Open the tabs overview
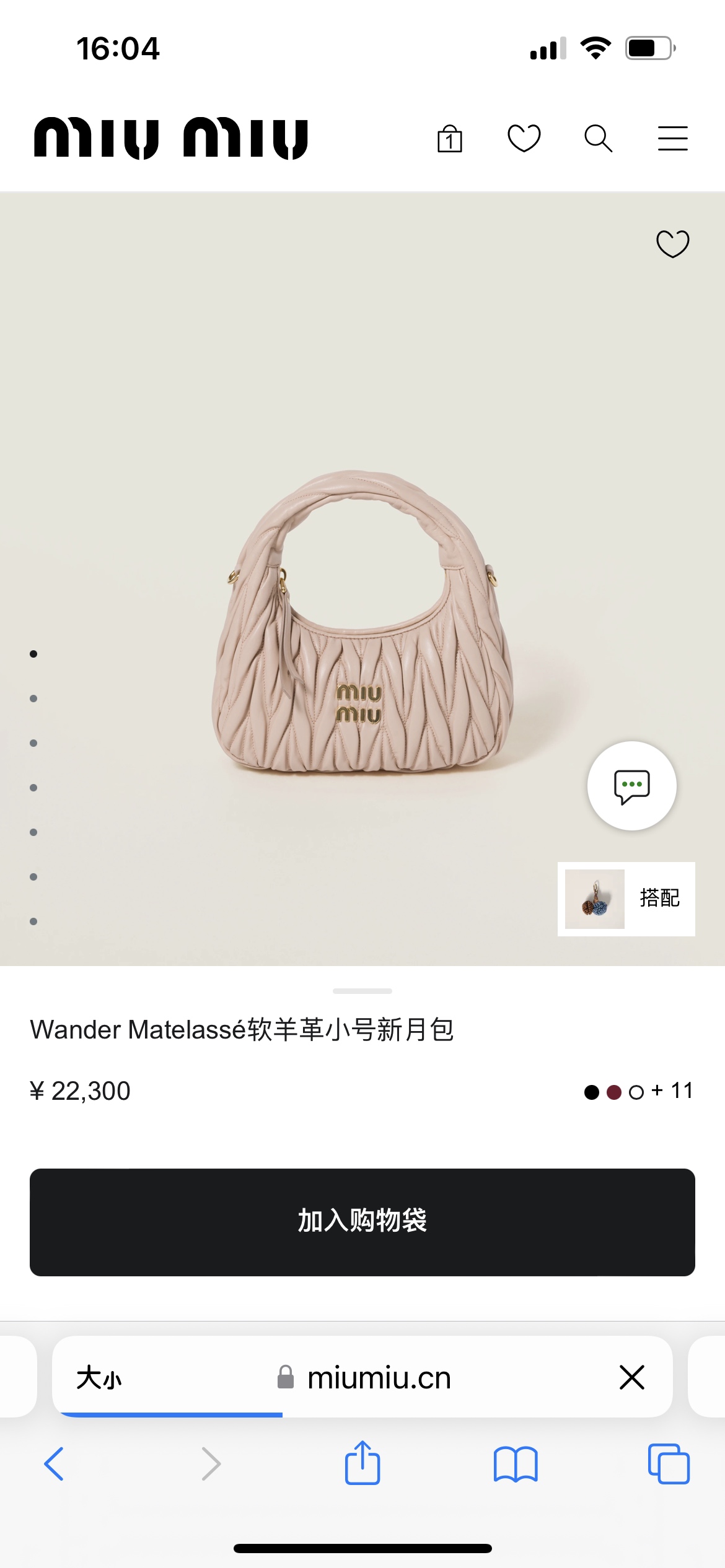725x1568 pixels. coord(669,1464)
